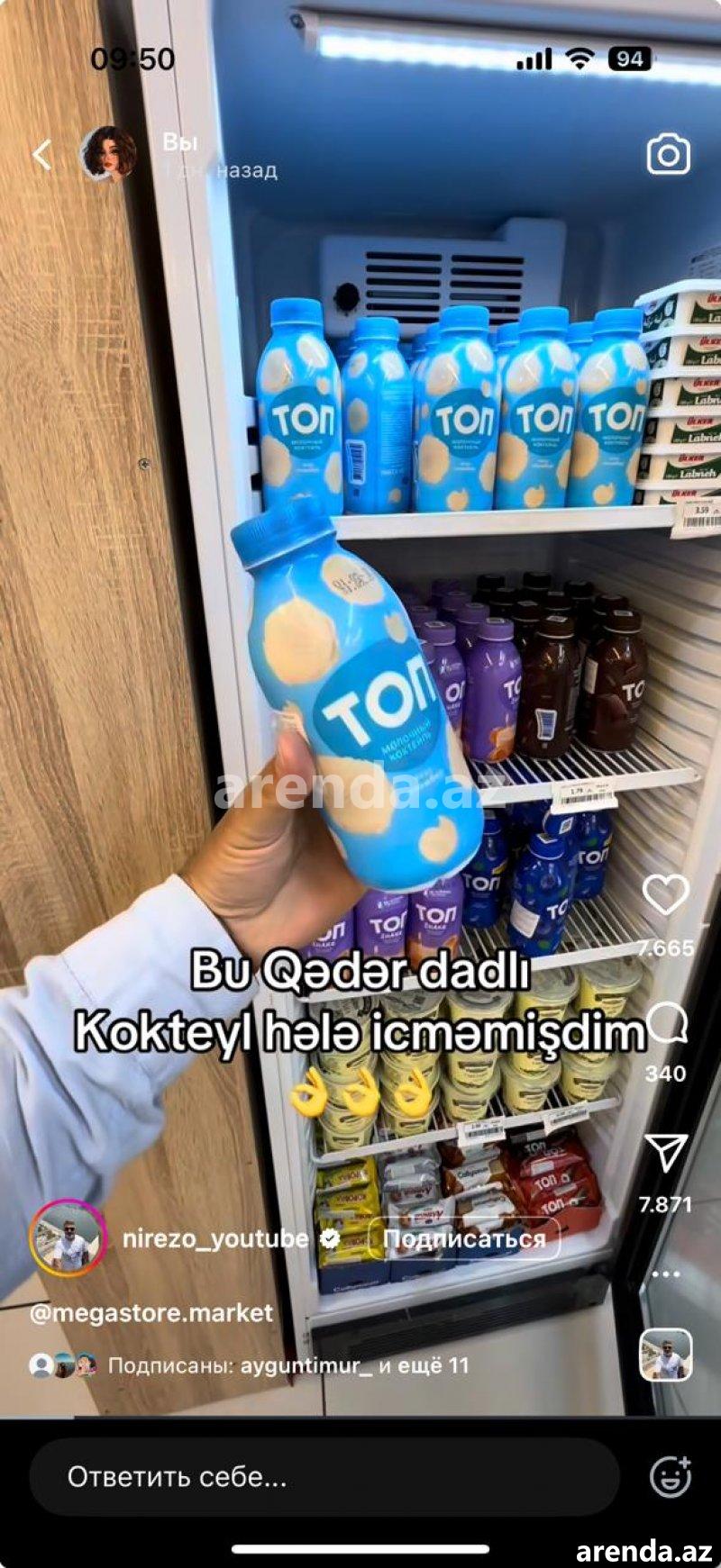The height and width of the screenshot is (1568, 721).
Task: View followers list under Подписаны: ayguntimur_
Action: click(x=288, y=1365)
